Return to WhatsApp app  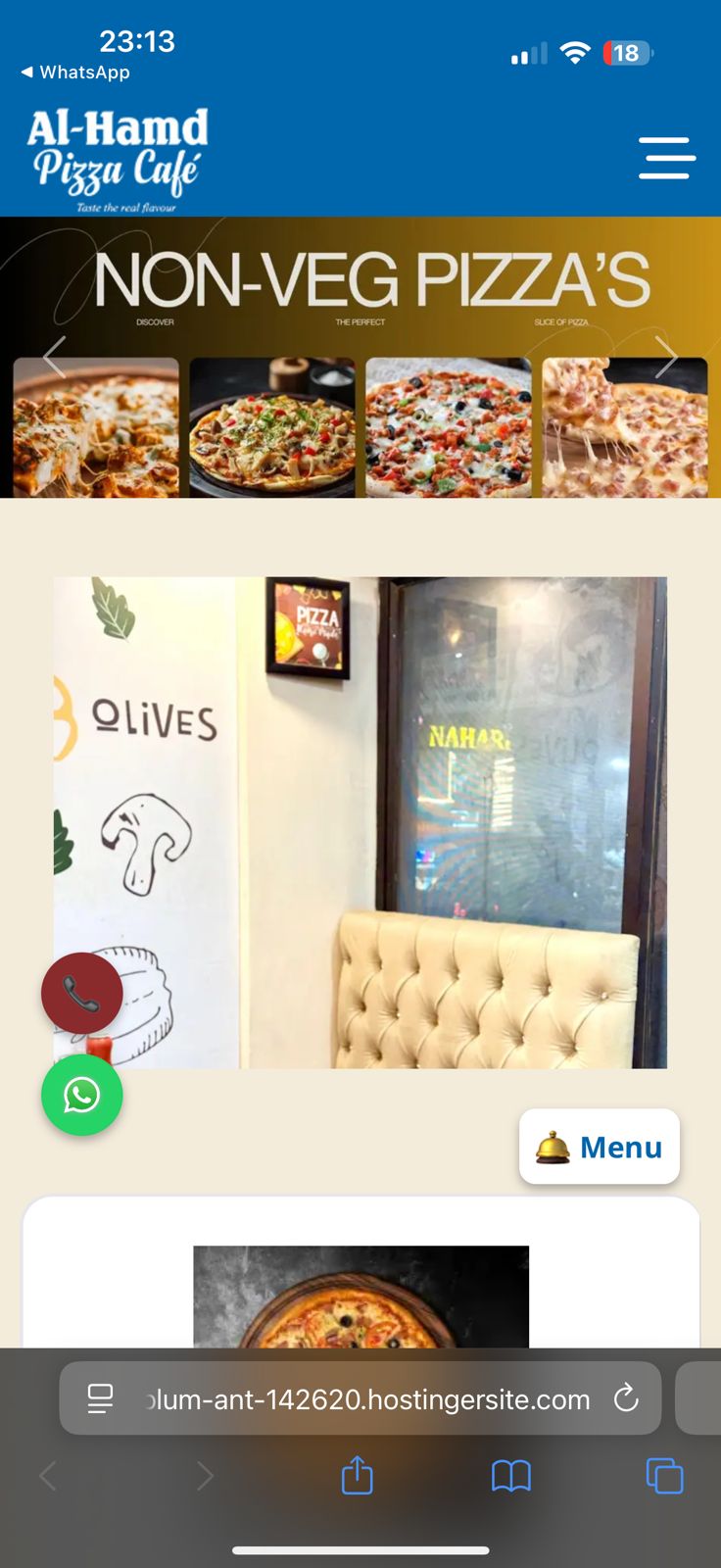tap(76, 73)
